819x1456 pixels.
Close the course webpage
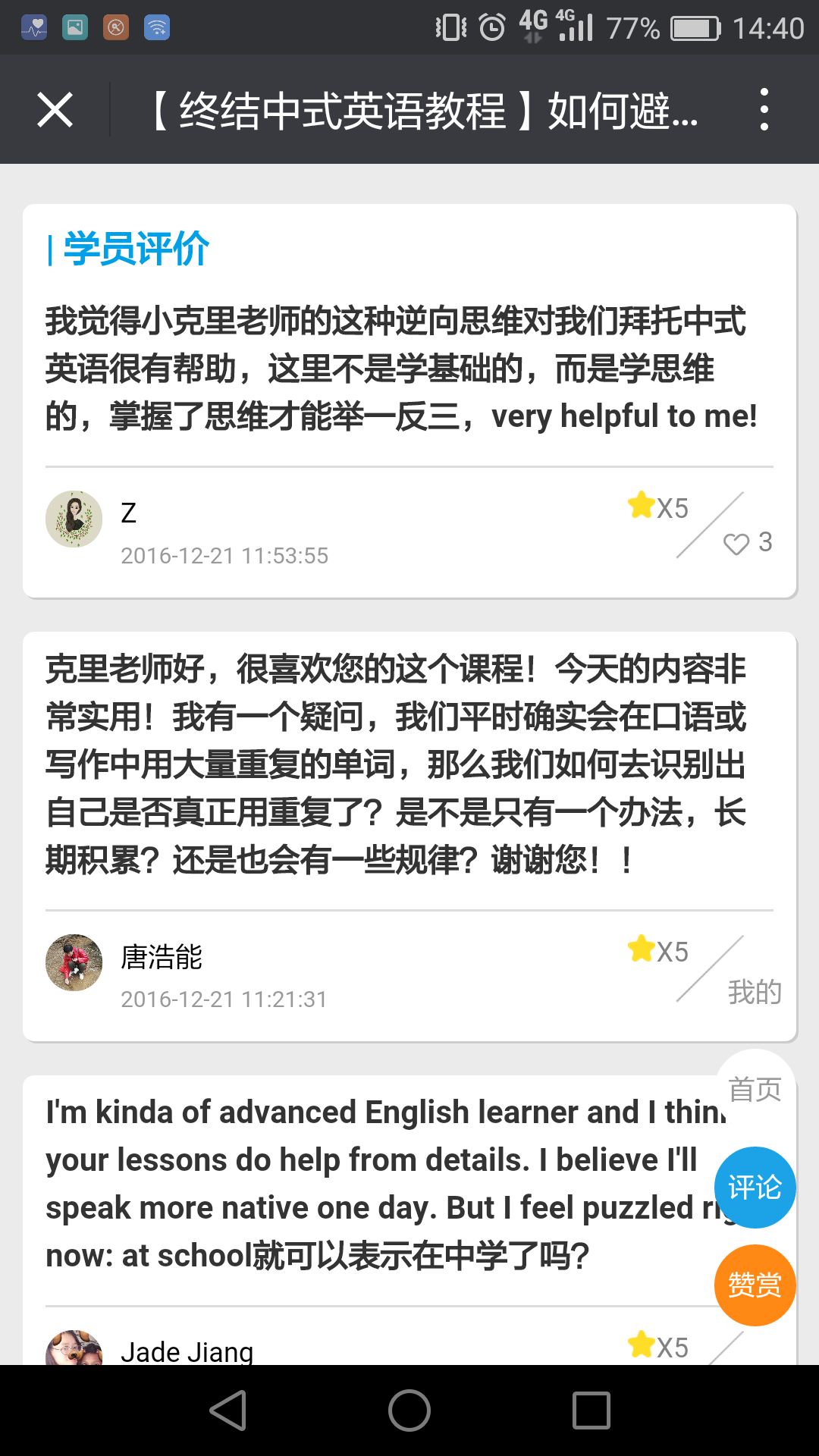pyautogui.click(x=55, y=110)
